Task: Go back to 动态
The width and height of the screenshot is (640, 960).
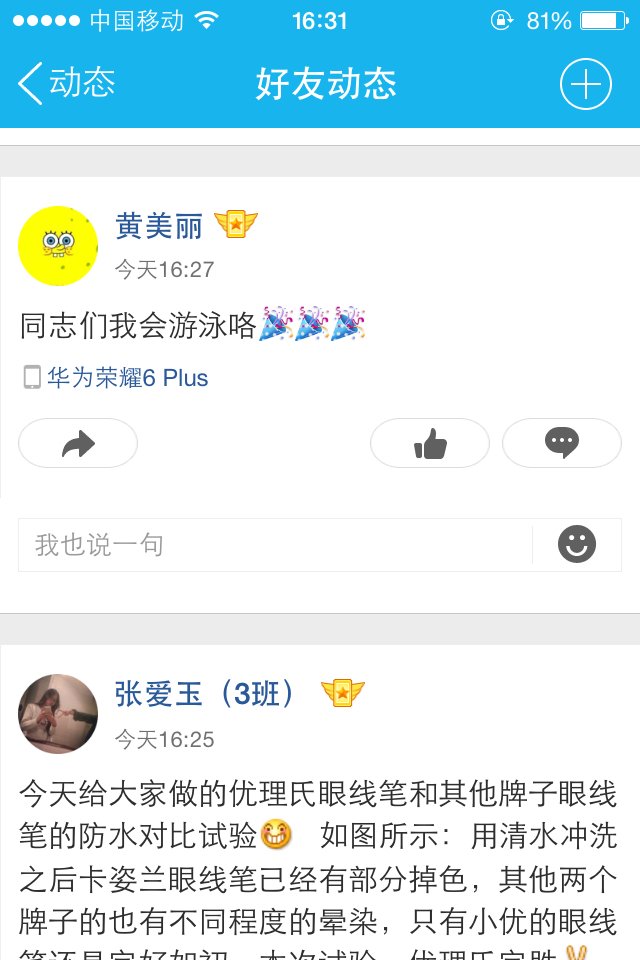Action: pos(67,83)
